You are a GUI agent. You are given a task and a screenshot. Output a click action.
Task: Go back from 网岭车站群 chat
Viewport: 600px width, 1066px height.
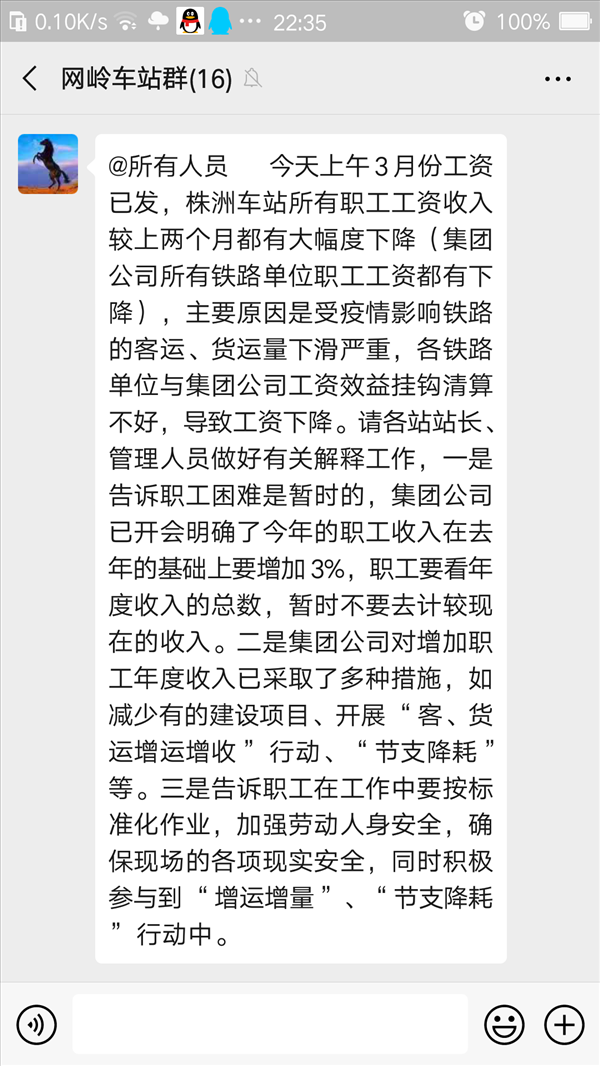[30, 79]
